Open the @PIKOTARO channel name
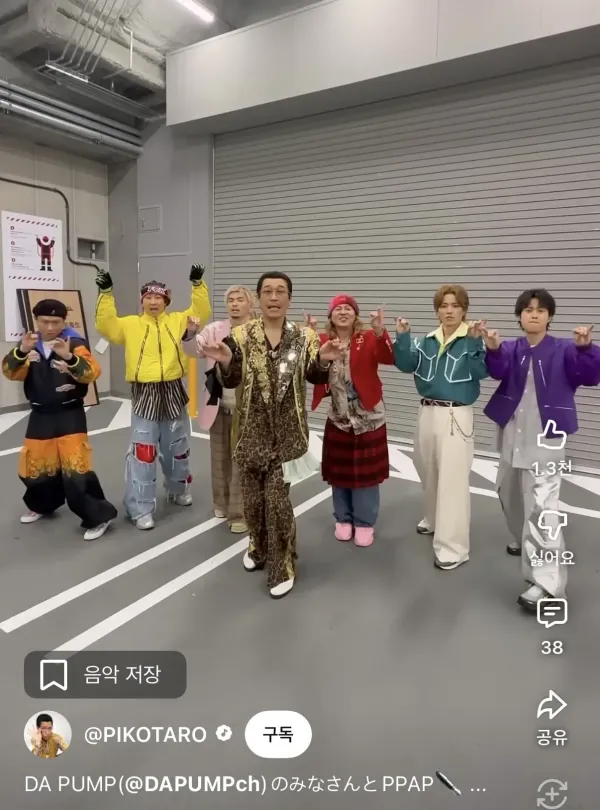This screenshot has width=600, height=810. [146, 734]
